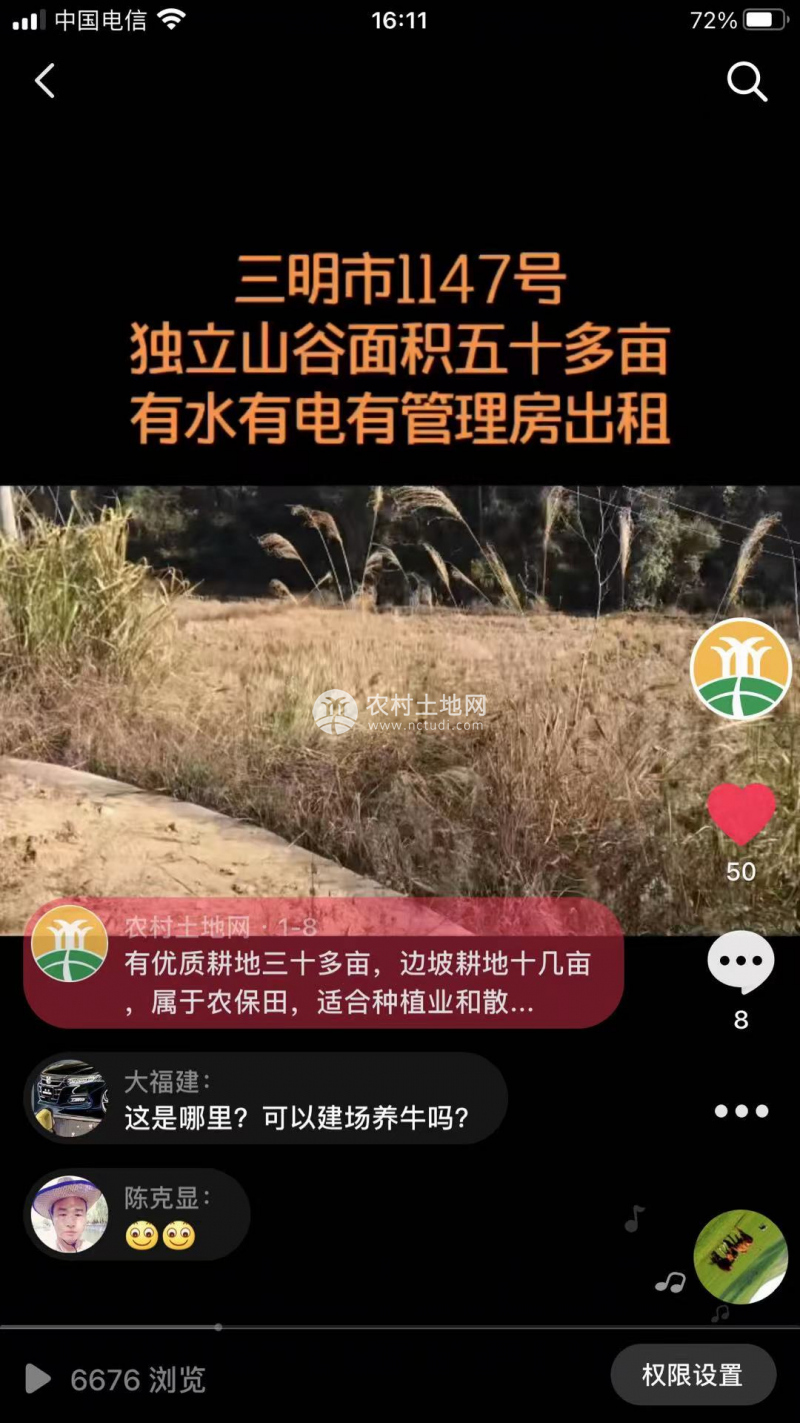Image resolution: width=800 pixels, height=1423 pixels.
Task: Open 权限设置 permission settings
Action: [693, 1375]
